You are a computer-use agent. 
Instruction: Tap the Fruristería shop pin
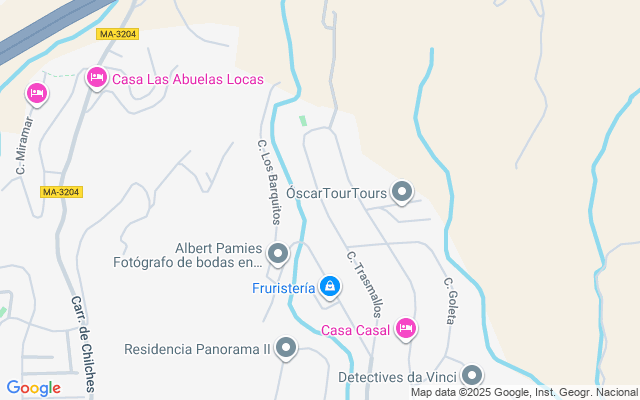(x=329, y=287)
